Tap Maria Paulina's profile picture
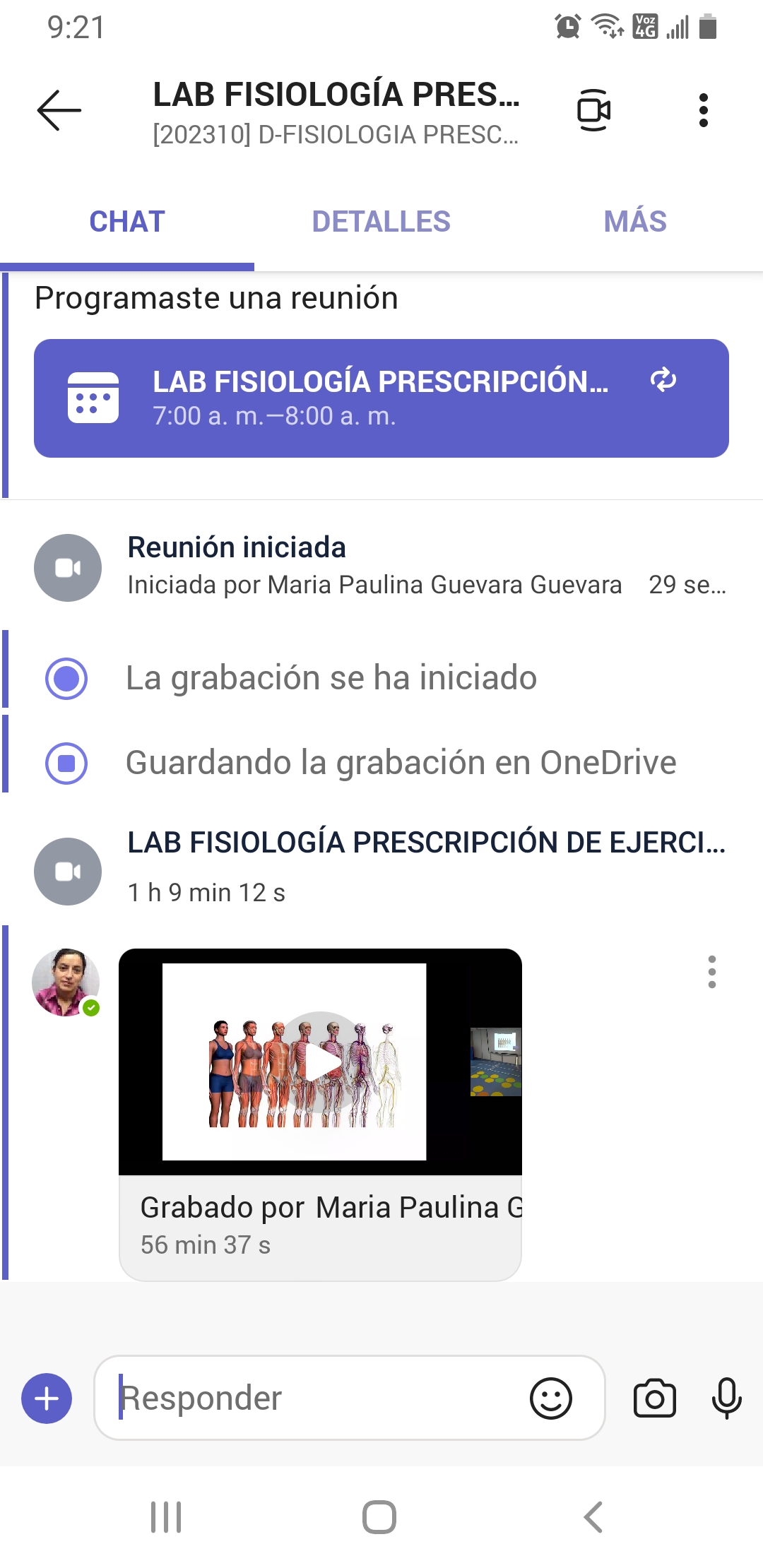763x1568 pixels. 66,982
